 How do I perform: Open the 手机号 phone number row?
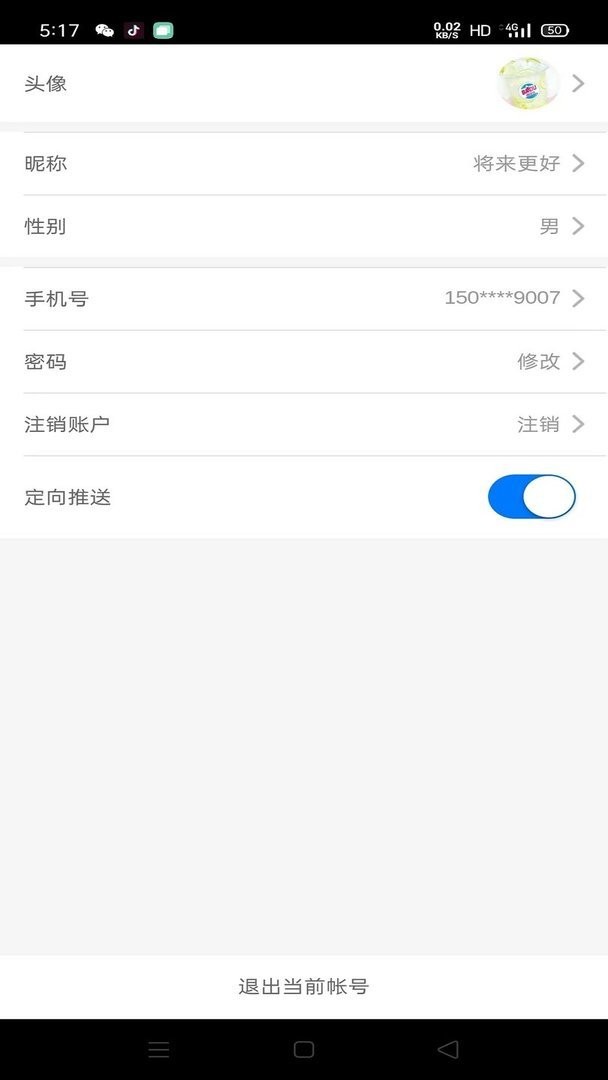(x=304, y=299)
